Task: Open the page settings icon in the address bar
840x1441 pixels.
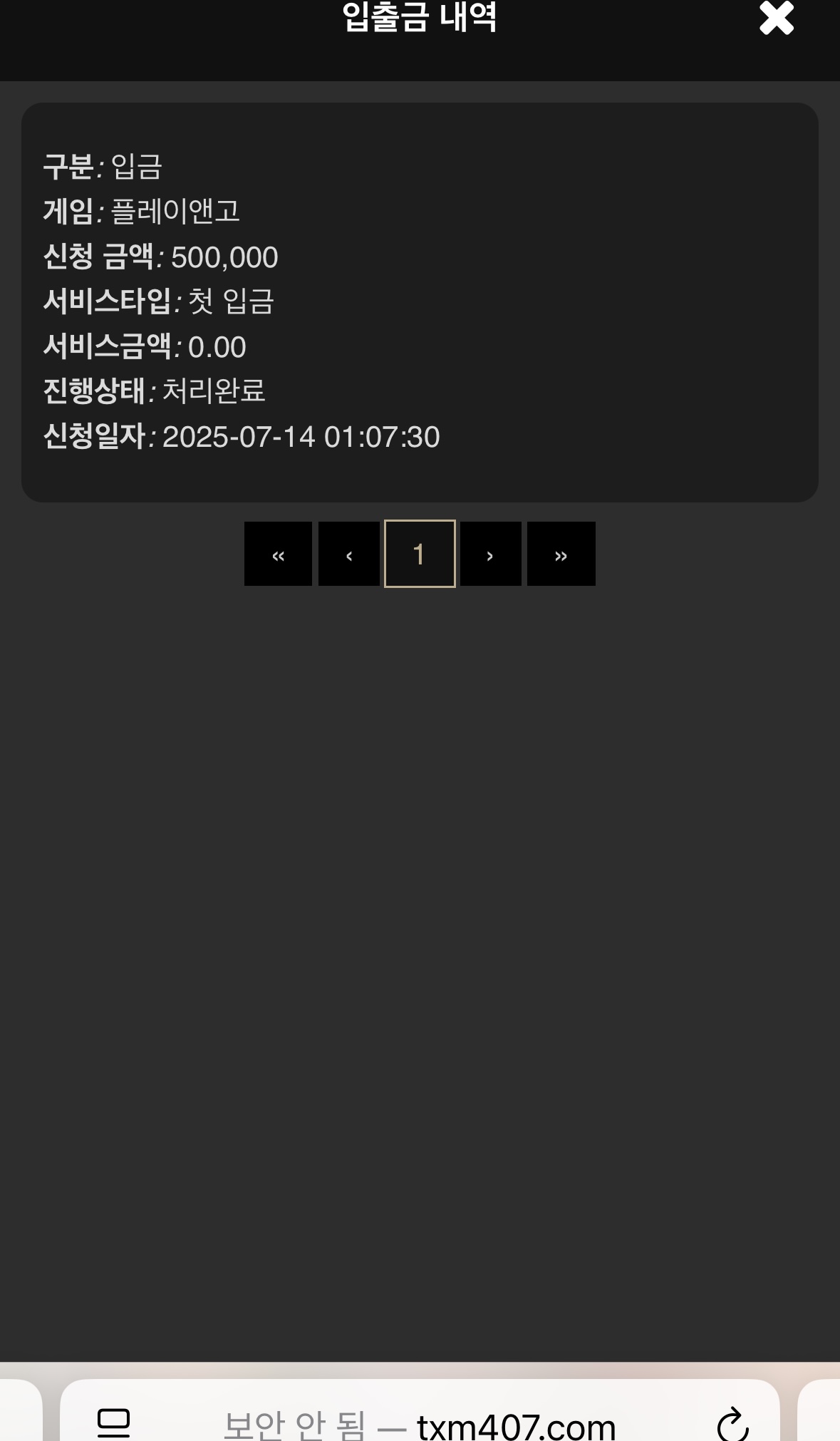Action: (113, 1423)
